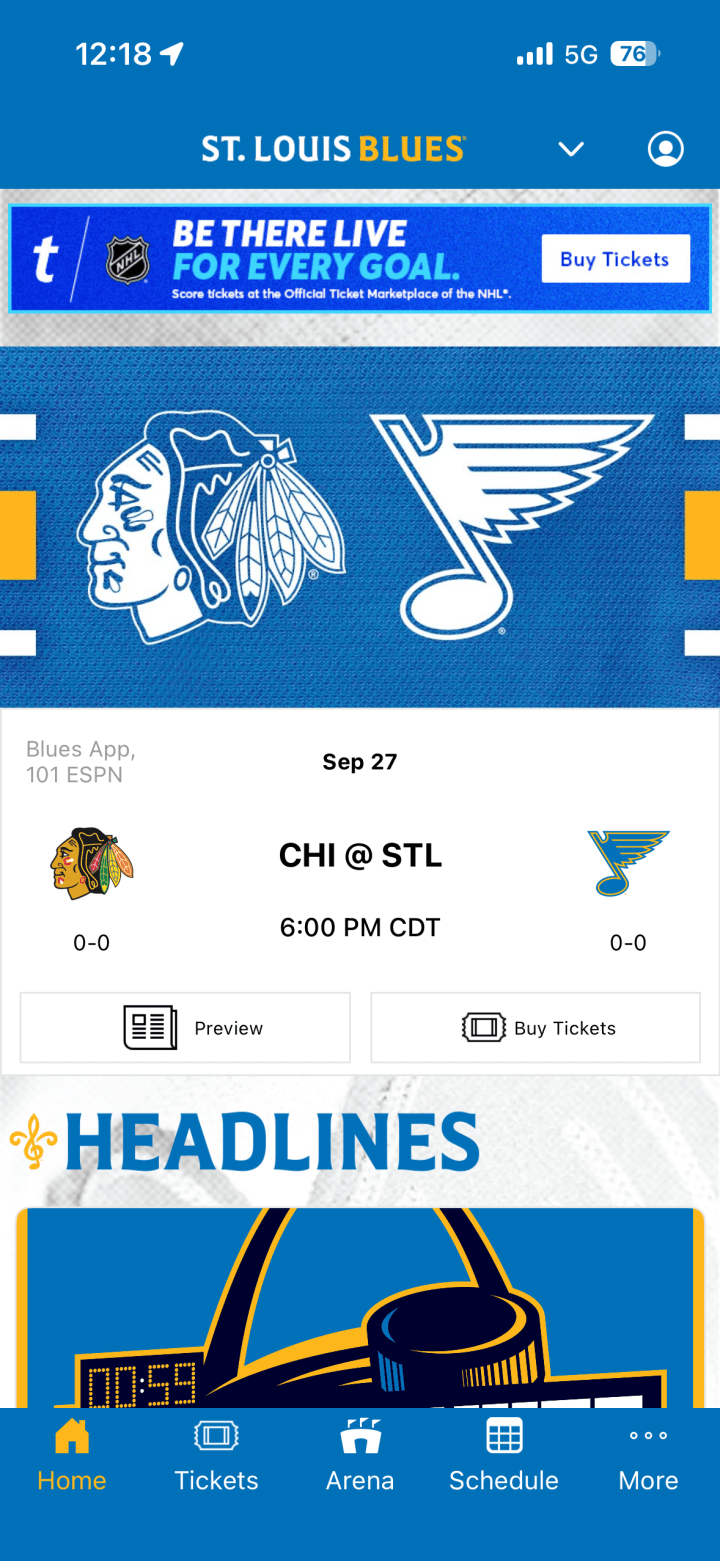
Task: Open the More tab
Action: tap(648, 1455)
